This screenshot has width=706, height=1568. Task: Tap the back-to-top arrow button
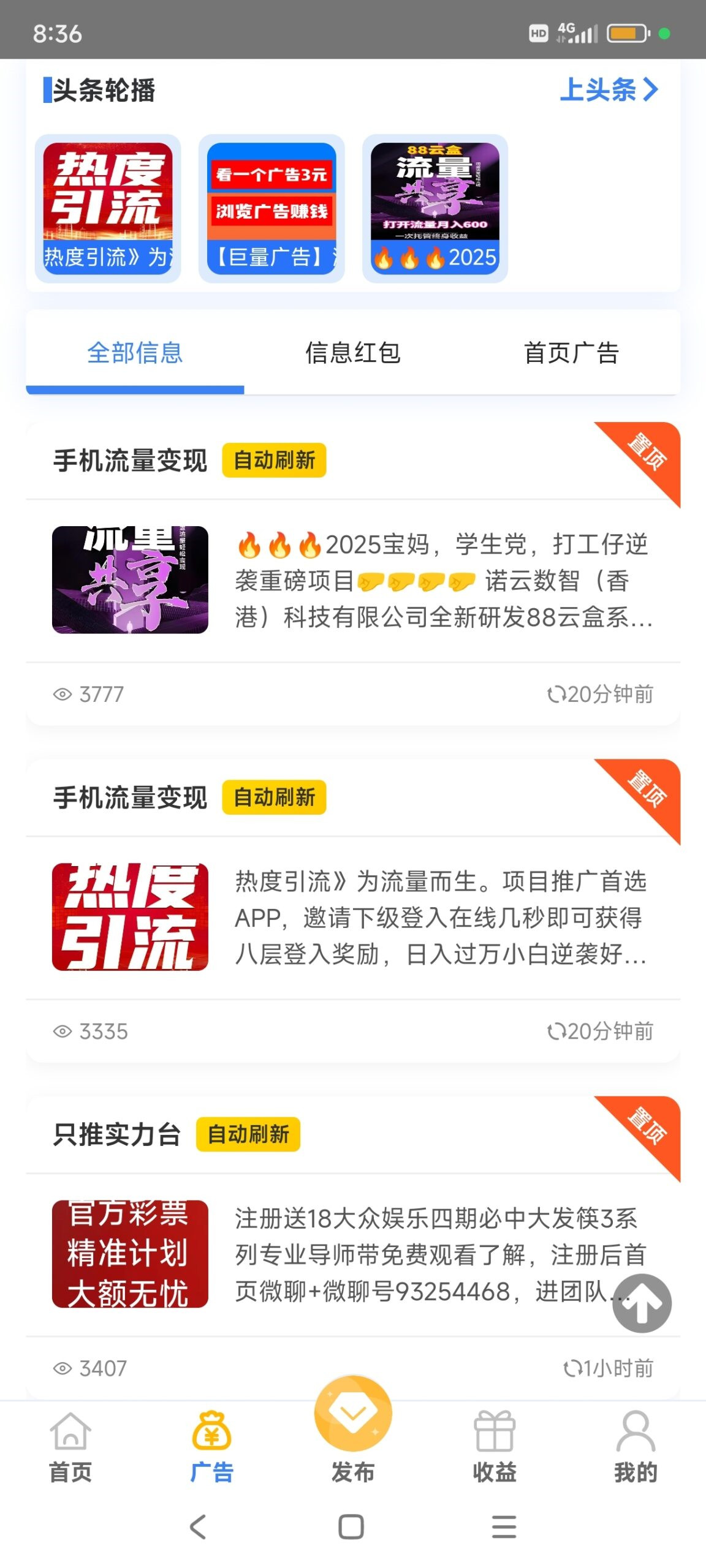tap(641, 1303)
